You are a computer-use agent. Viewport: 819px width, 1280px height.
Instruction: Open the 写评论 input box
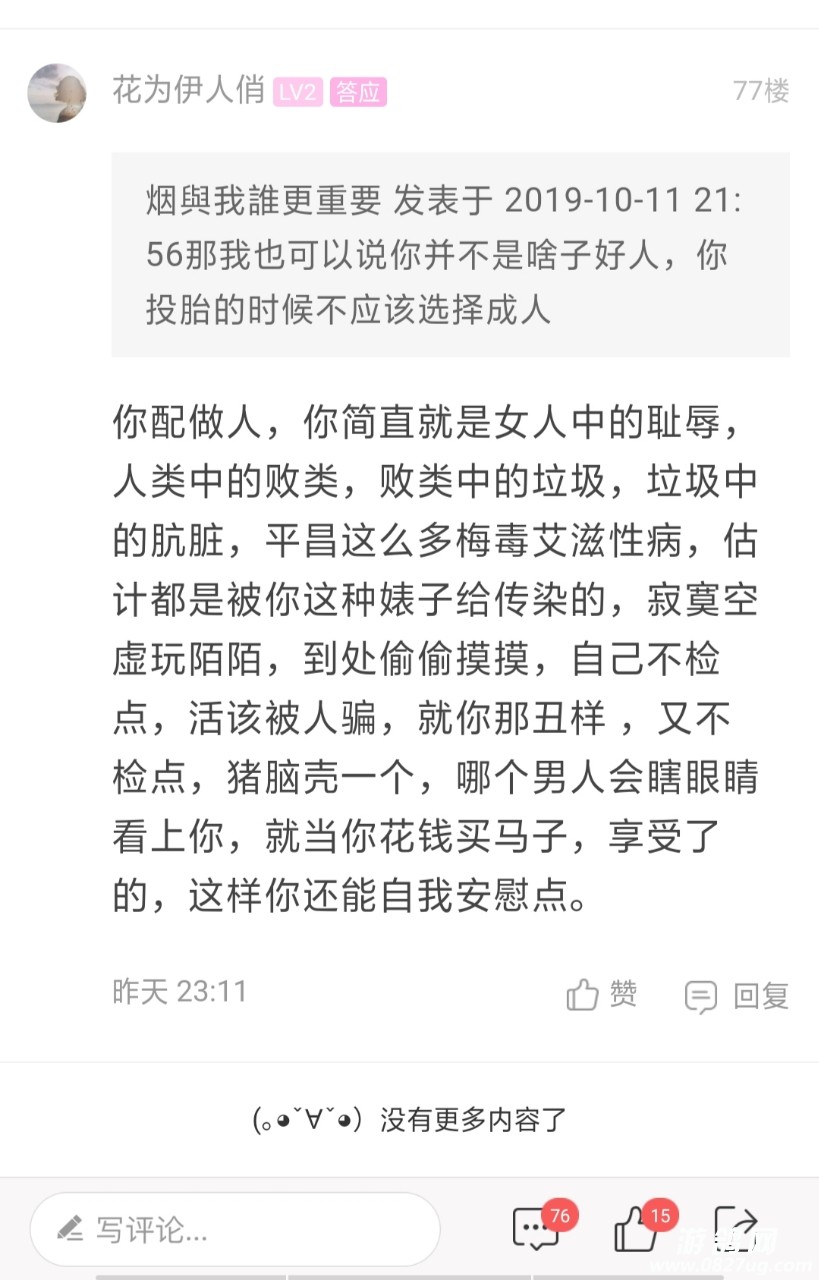(x=235, y=1229)
